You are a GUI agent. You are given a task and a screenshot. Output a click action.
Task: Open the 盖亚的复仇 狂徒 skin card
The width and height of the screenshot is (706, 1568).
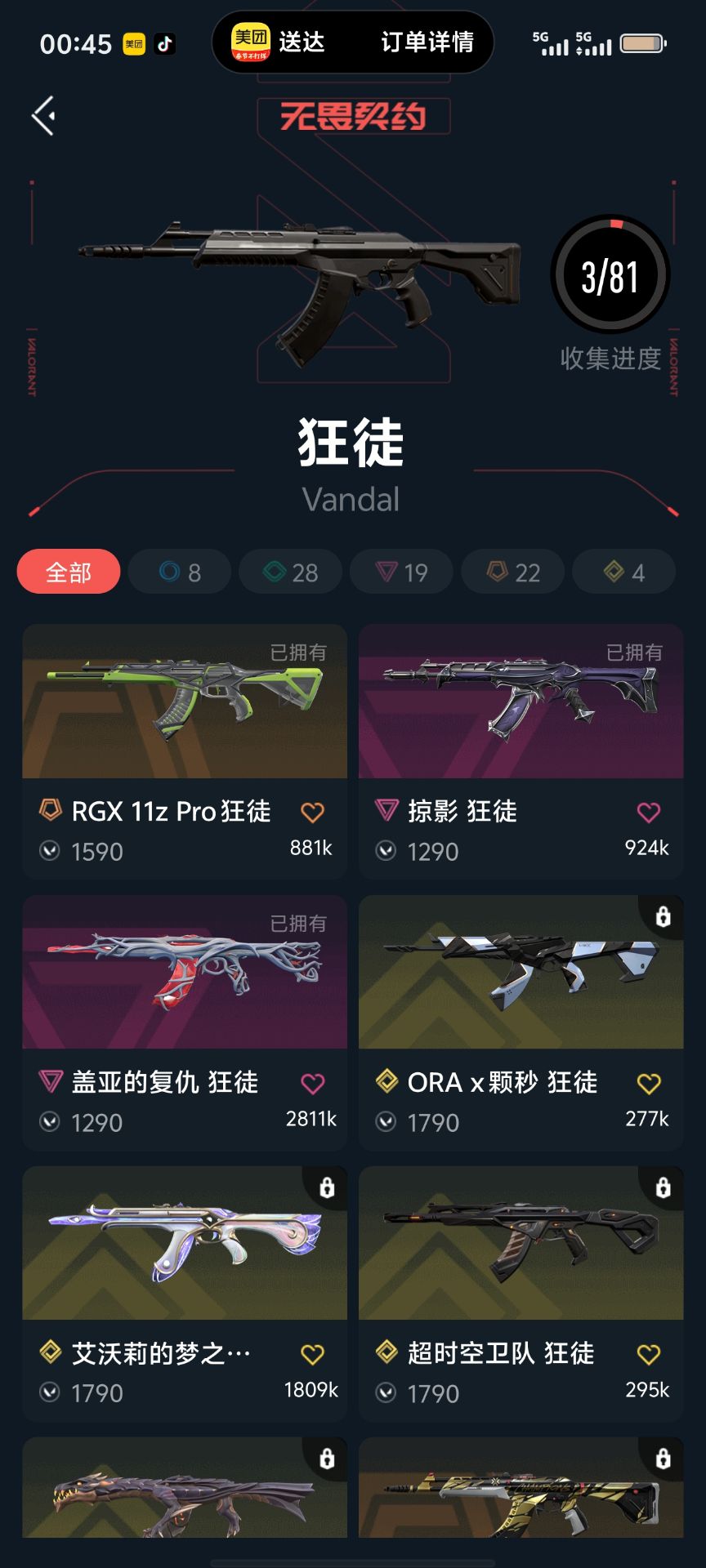[185, 973]
